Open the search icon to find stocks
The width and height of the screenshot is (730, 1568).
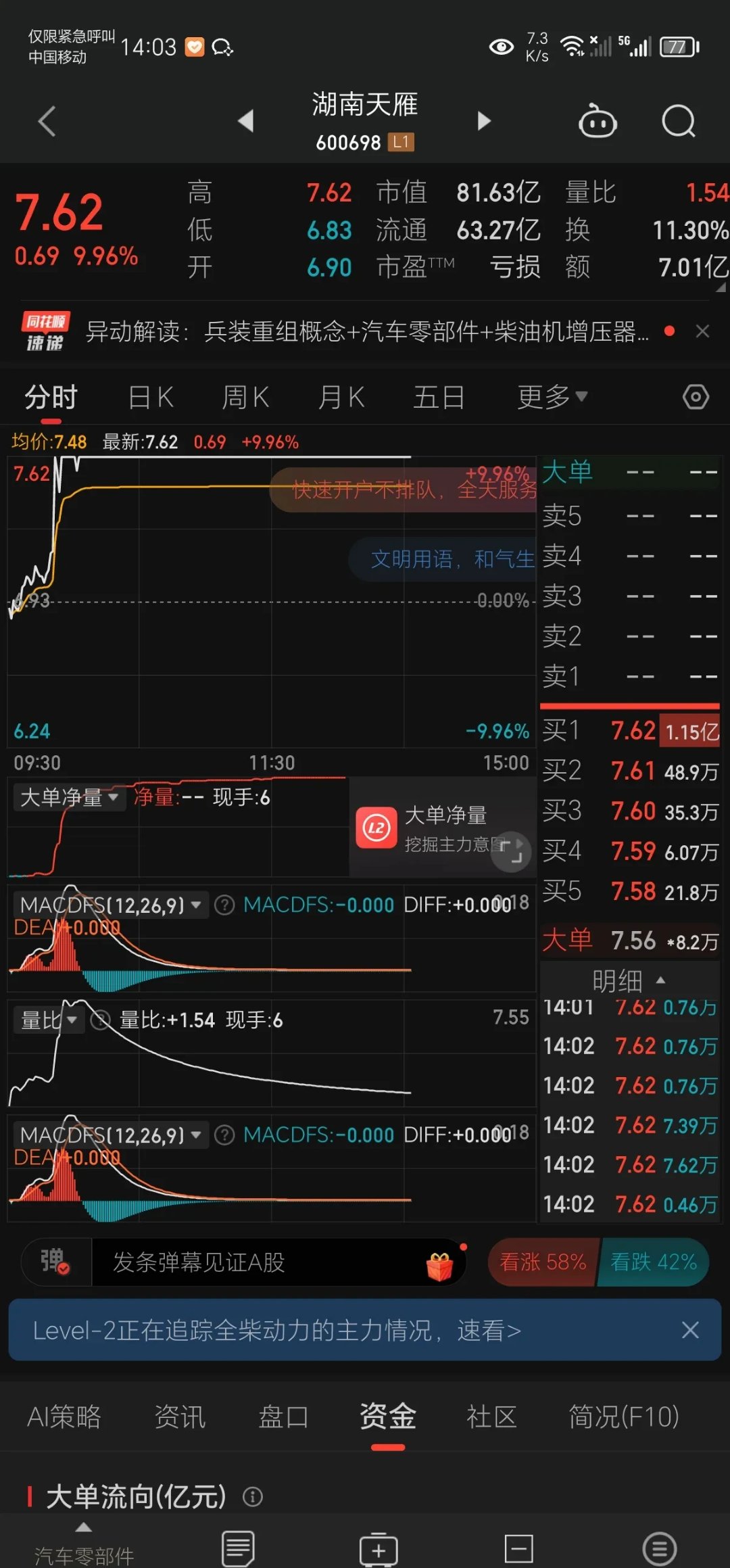(678, 122)
